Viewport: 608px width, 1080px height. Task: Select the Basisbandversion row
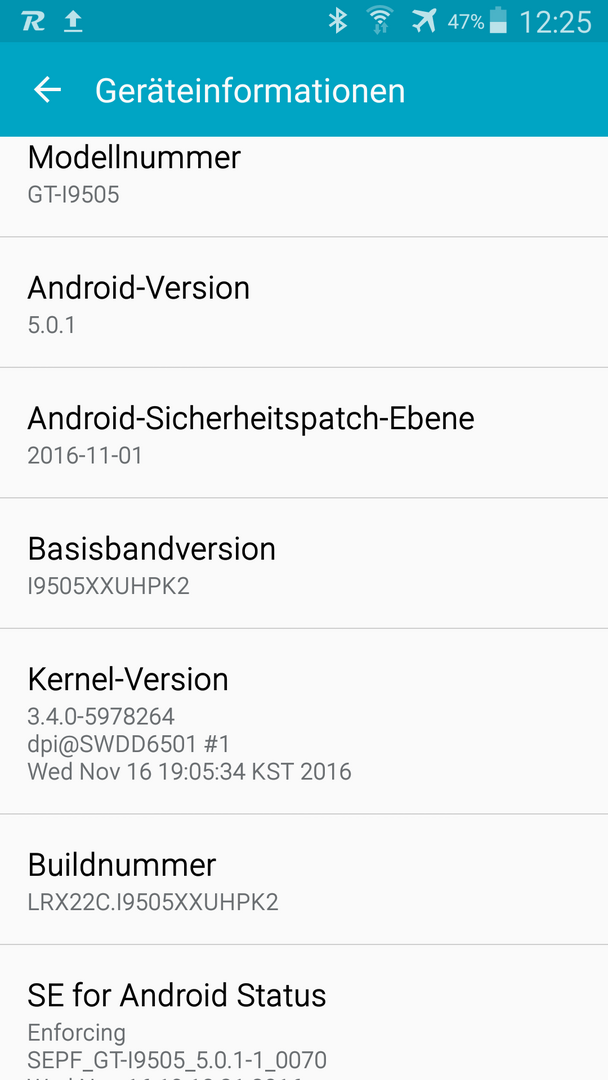(304, 564)
